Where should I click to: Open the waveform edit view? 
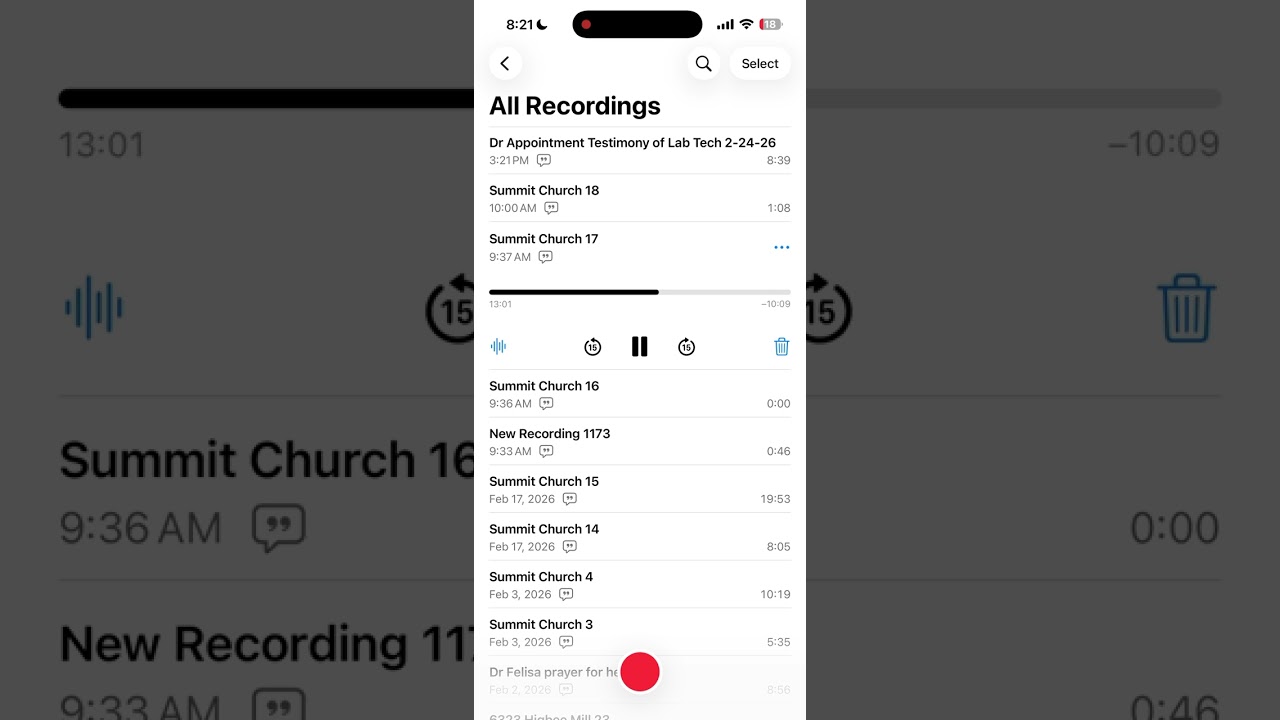click(499, 347)
